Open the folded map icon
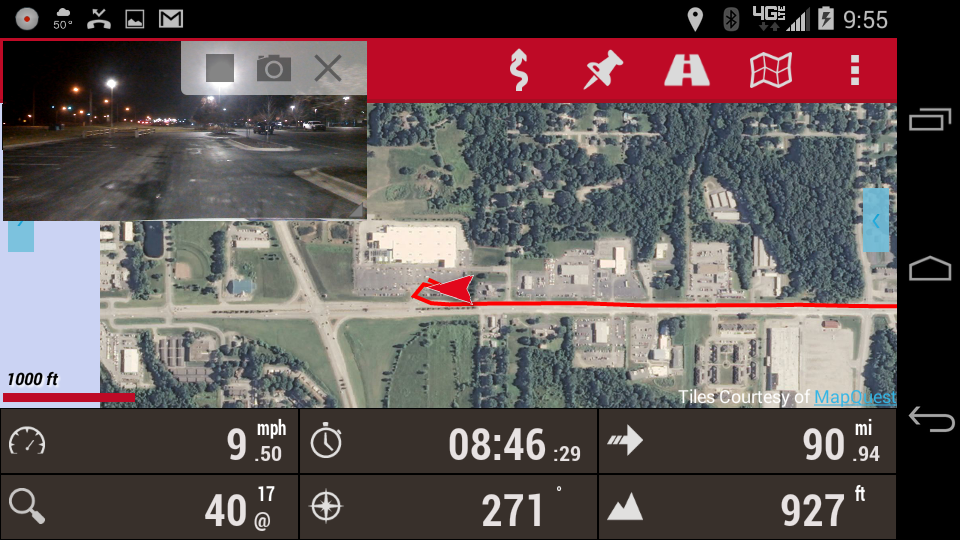 [771, 70]
